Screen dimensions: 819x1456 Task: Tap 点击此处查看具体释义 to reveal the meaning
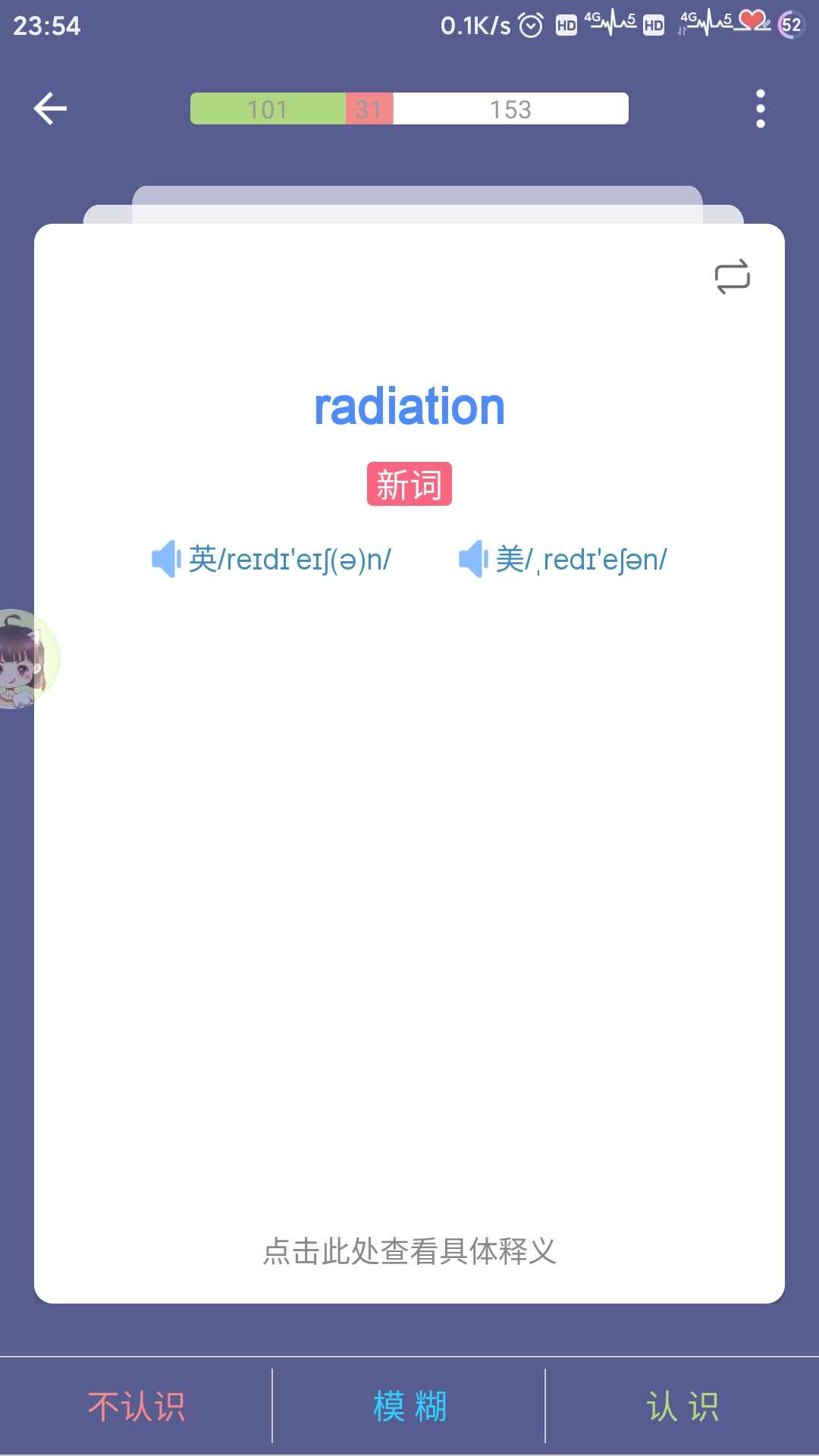pos(409,1251)
